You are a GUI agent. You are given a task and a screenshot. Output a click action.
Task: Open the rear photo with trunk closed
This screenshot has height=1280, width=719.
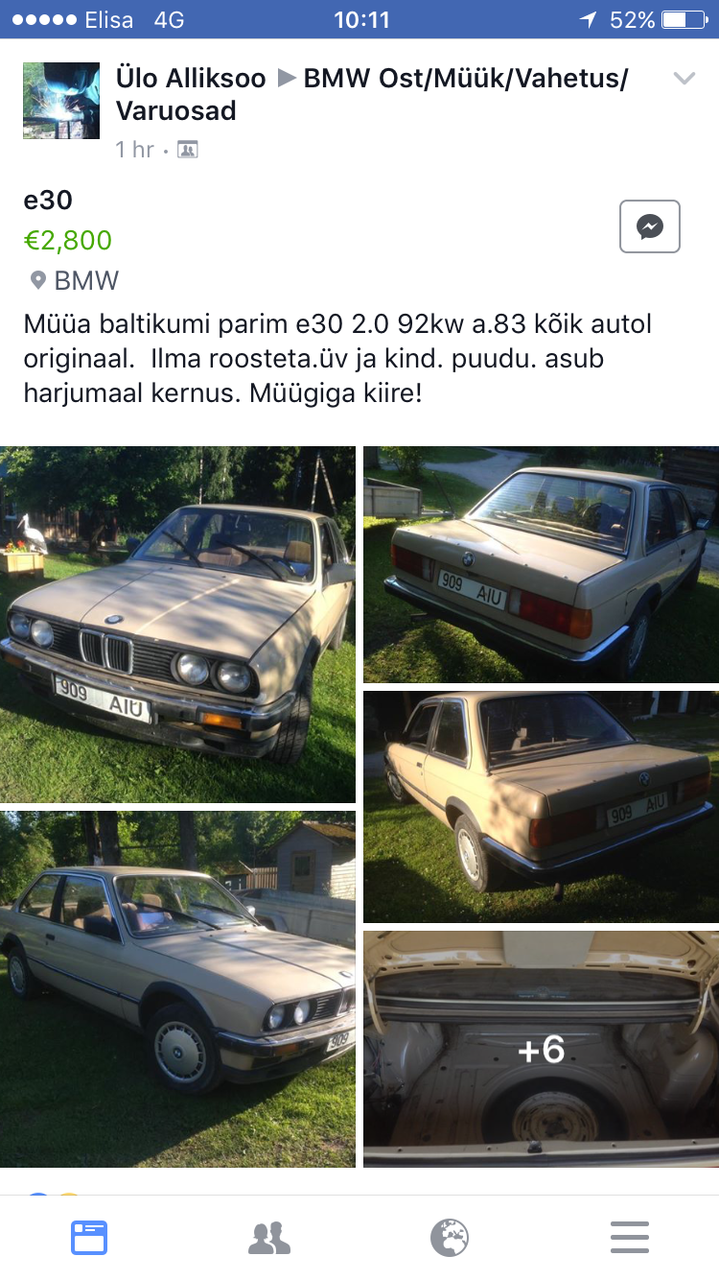point(540,564)
